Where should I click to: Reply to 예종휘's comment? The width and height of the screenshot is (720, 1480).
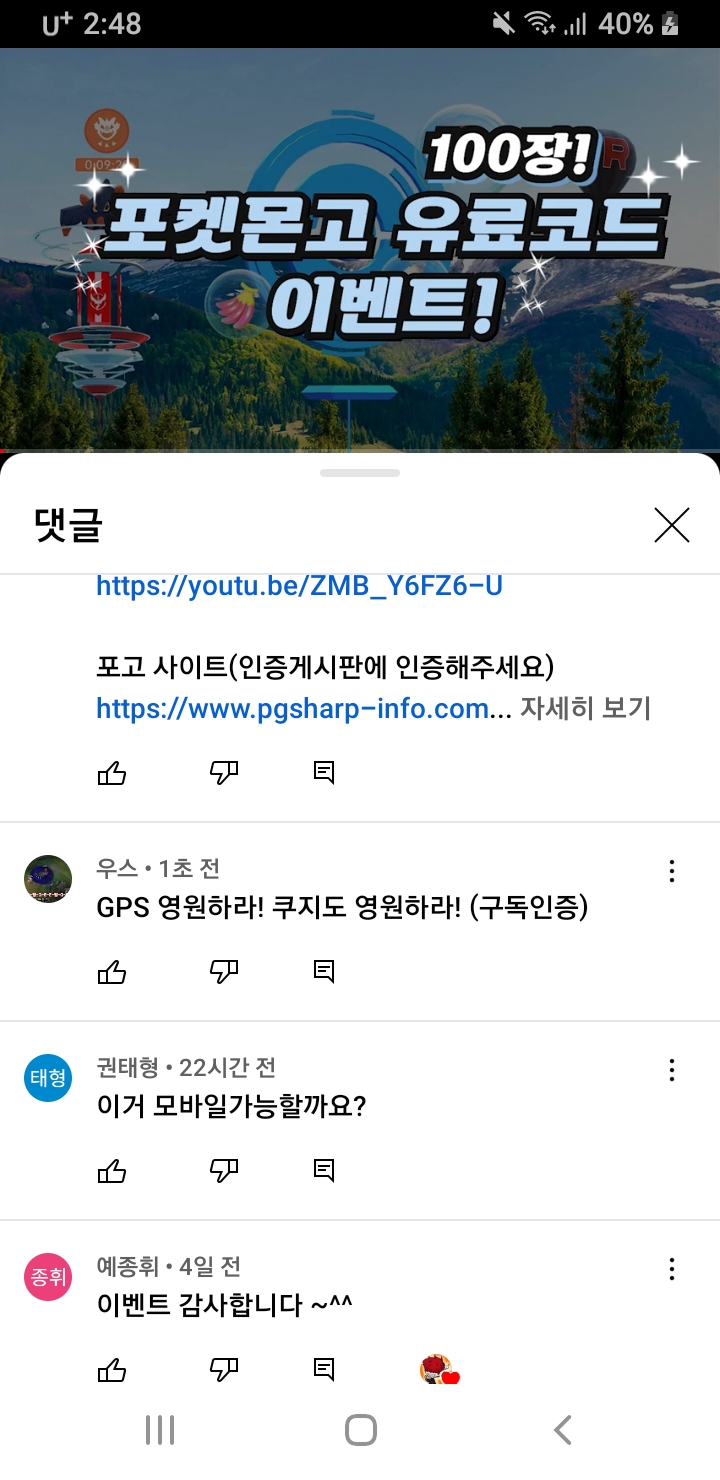[324, 1369]
